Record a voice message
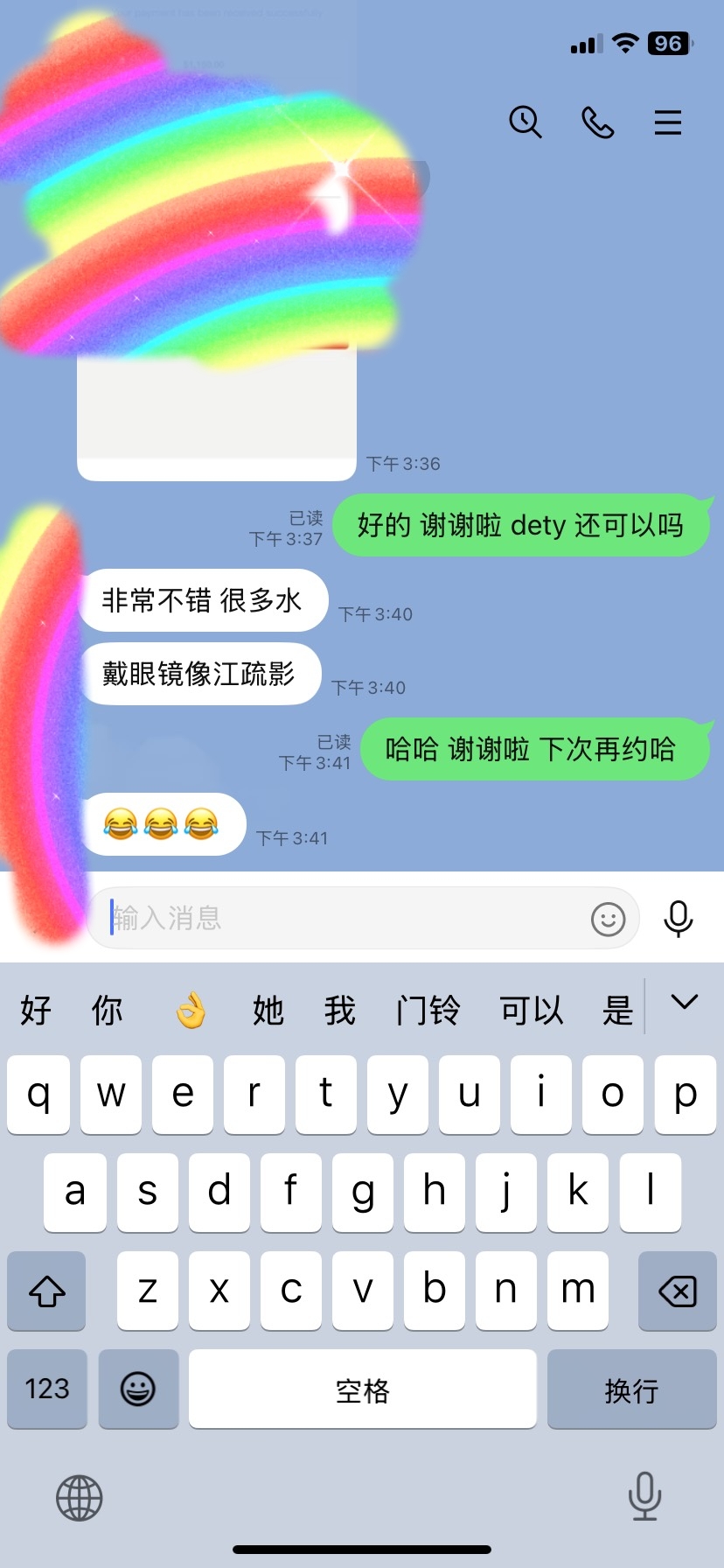Viewport: 724px width, 1568px height. (x=679, y=919)
